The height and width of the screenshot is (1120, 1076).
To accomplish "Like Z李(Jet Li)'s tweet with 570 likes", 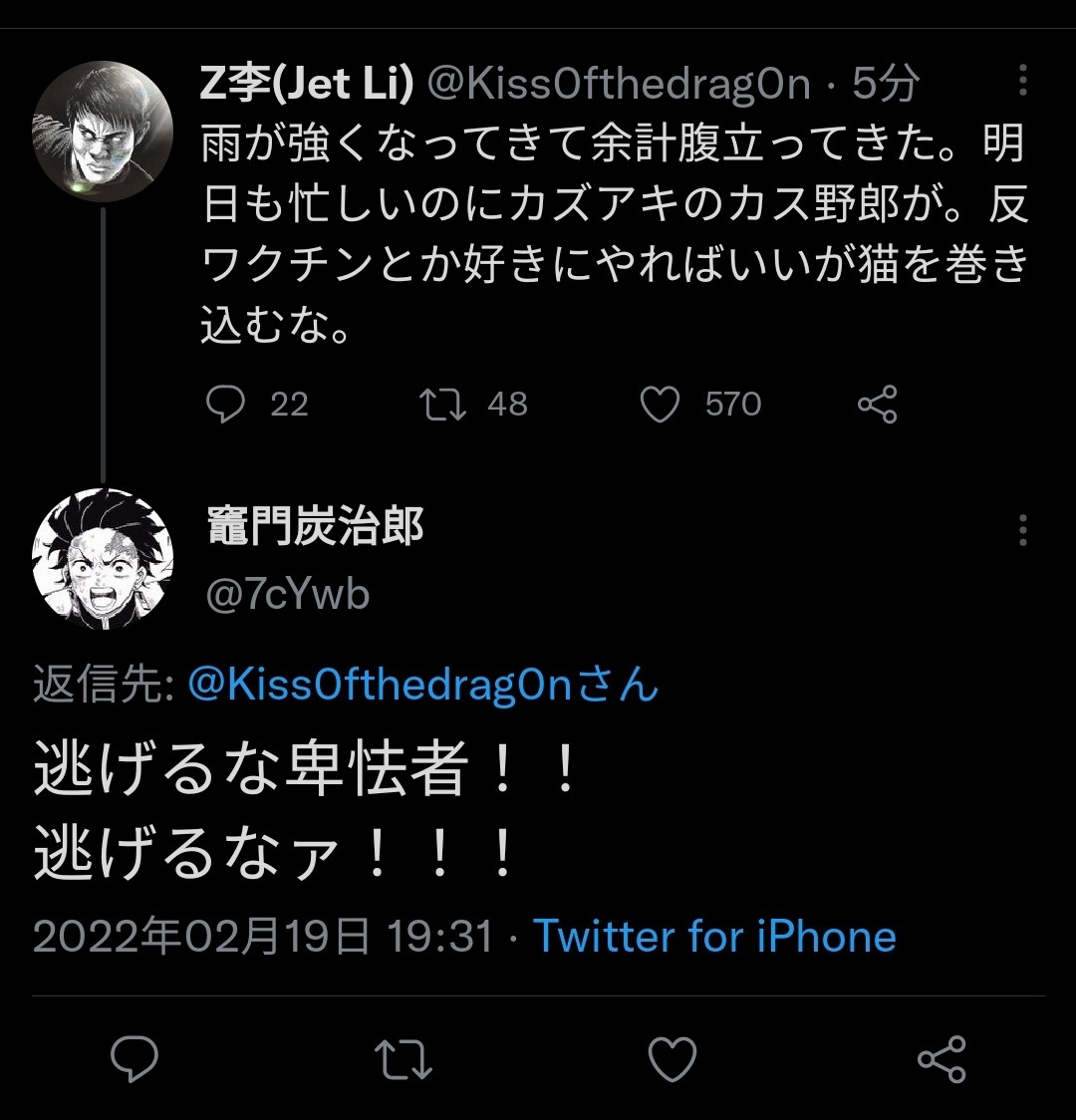I will click(660, 404).
